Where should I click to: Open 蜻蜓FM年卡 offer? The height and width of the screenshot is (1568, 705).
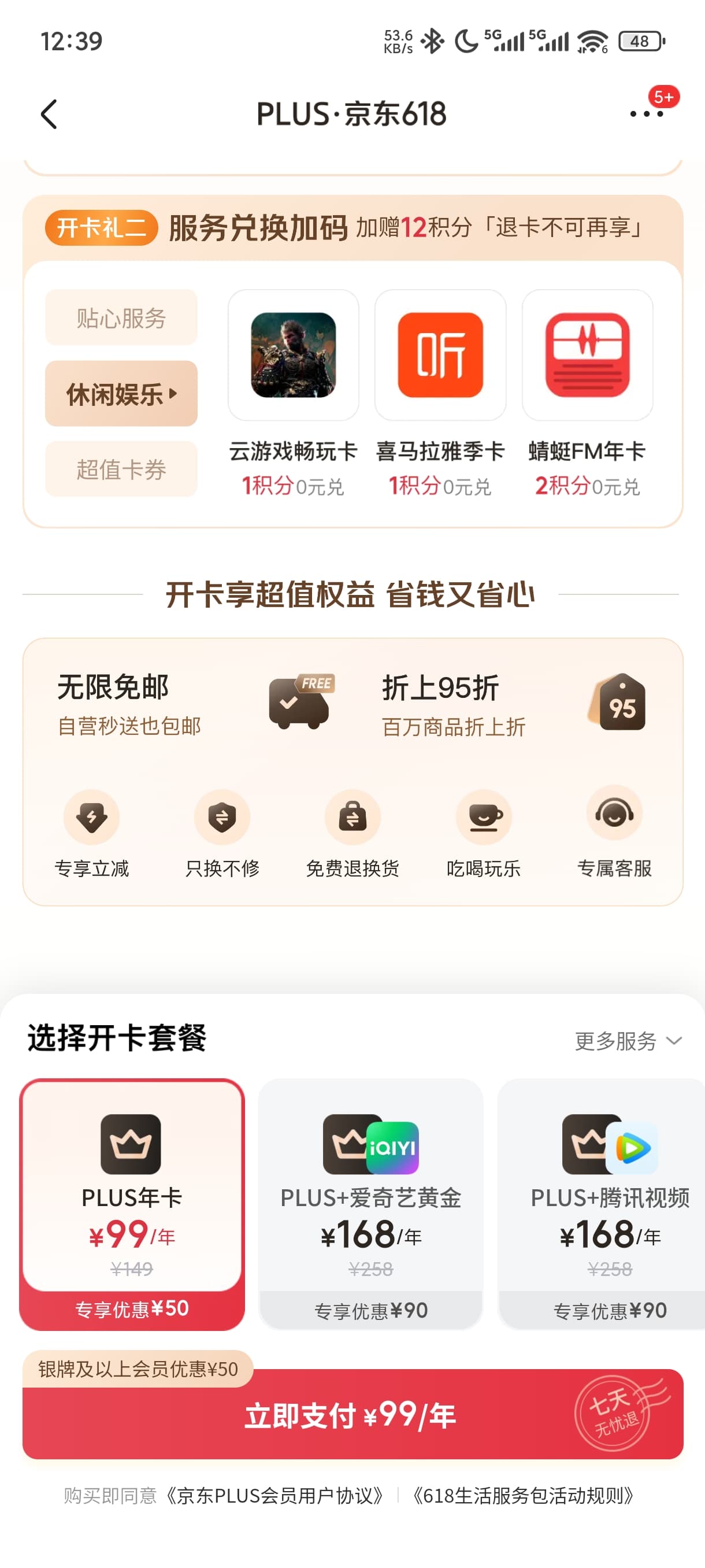[587, 394]
